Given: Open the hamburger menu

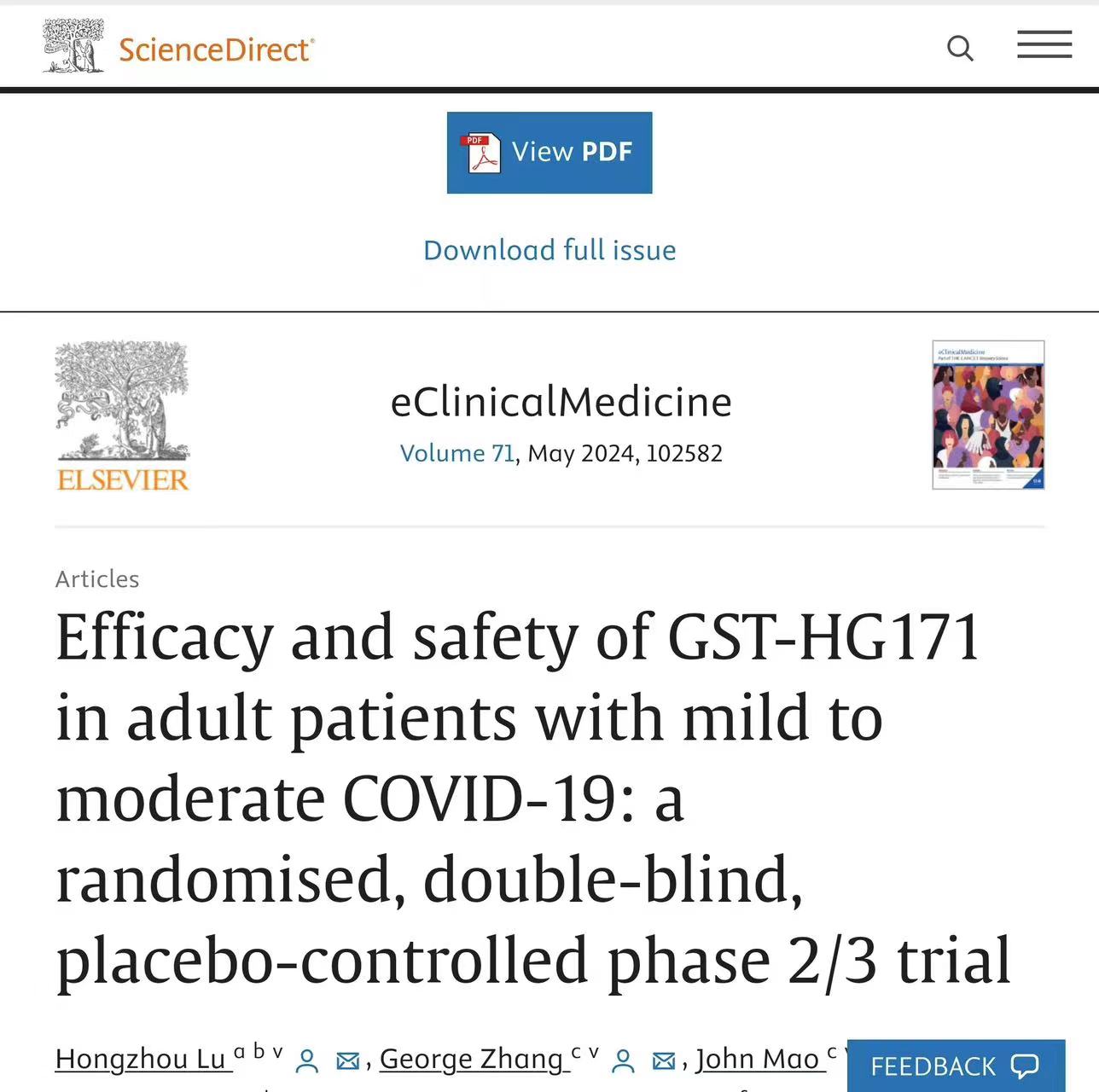Looking at the screenshot, I should (x=1044, y=44).
